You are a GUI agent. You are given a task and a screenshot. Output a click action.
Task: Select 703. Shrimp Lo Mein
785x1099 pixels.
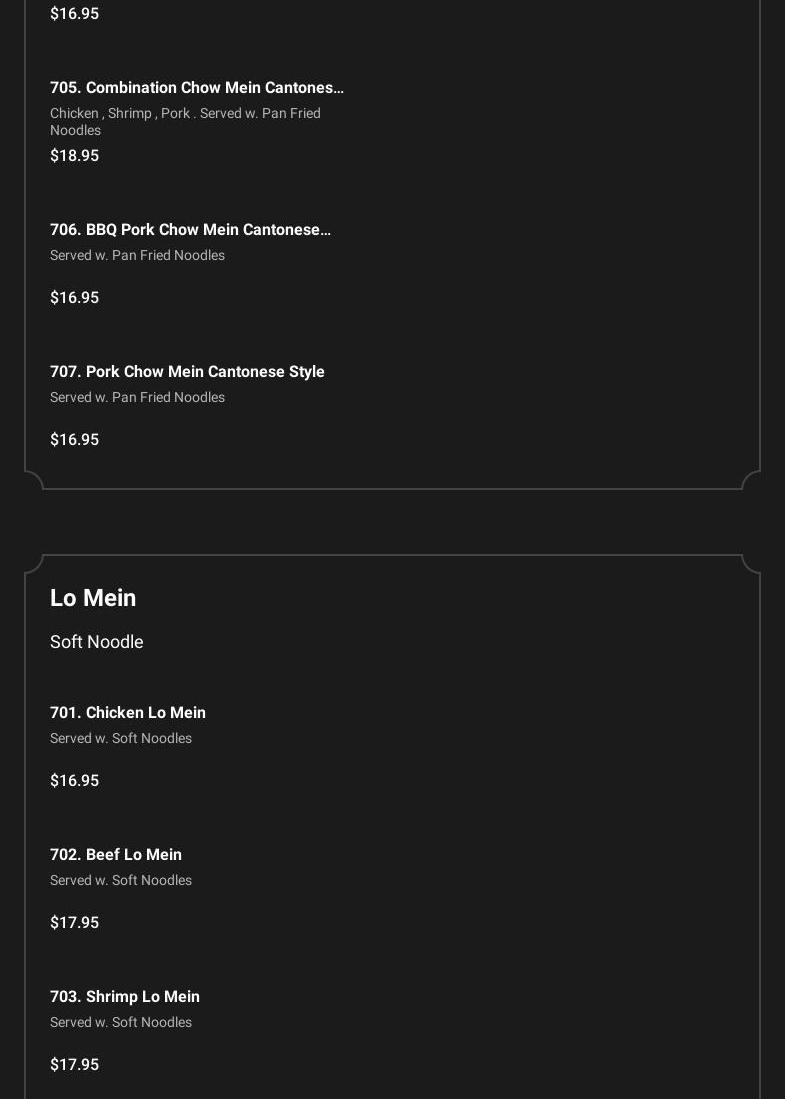pos(125,997)
